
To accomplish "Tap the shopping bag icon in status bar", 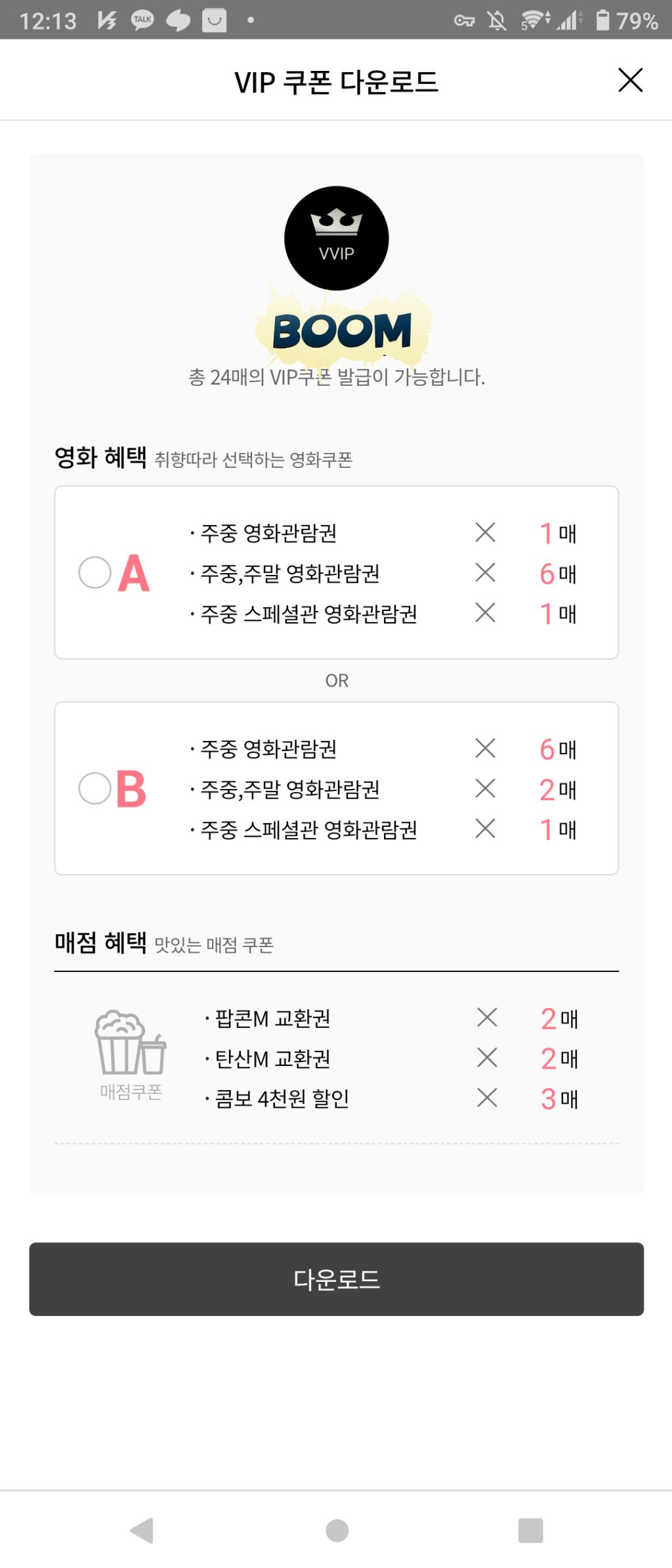I will click(x=214, y=20).
